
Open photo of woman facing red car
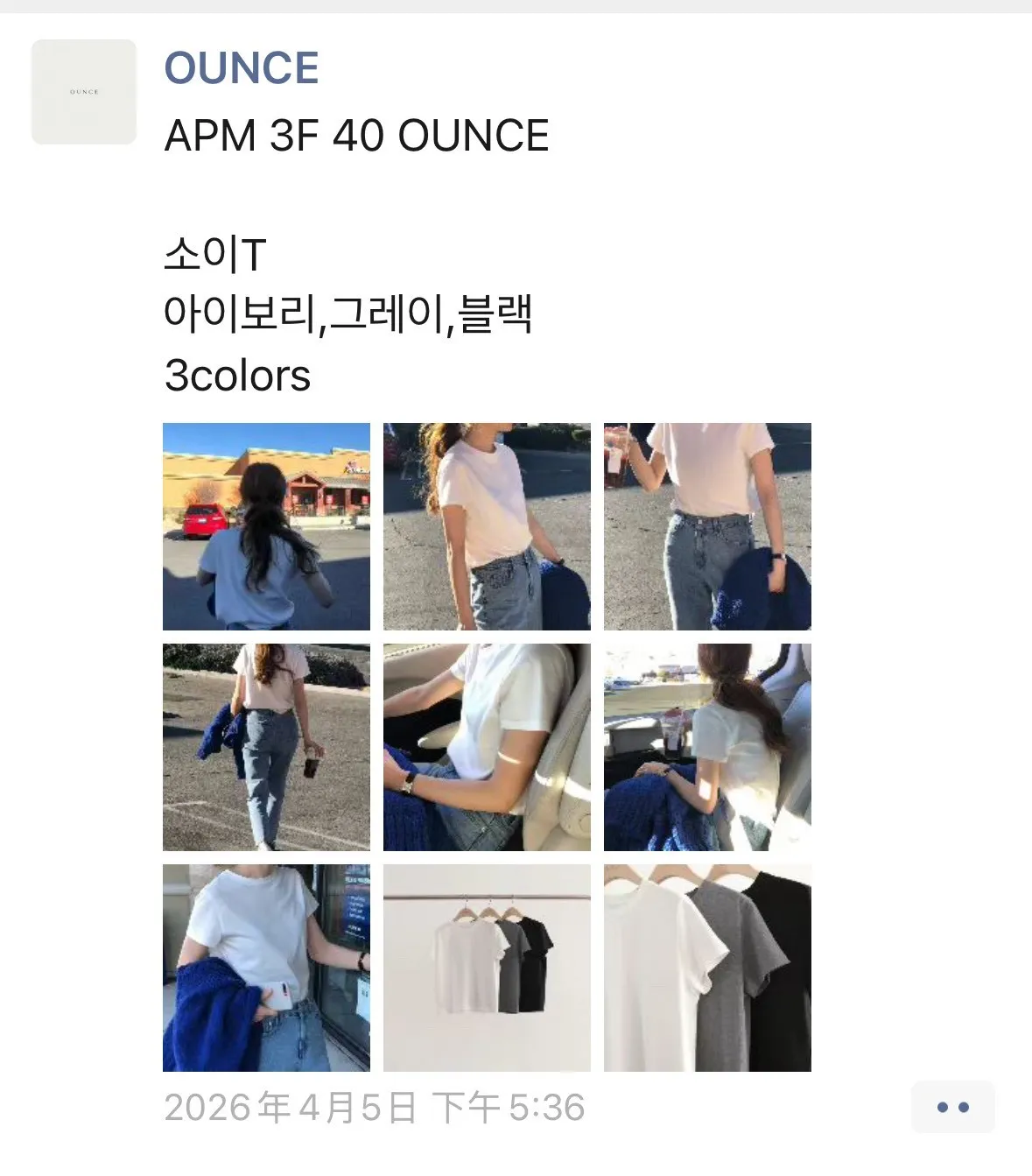(x=266, y=526)
